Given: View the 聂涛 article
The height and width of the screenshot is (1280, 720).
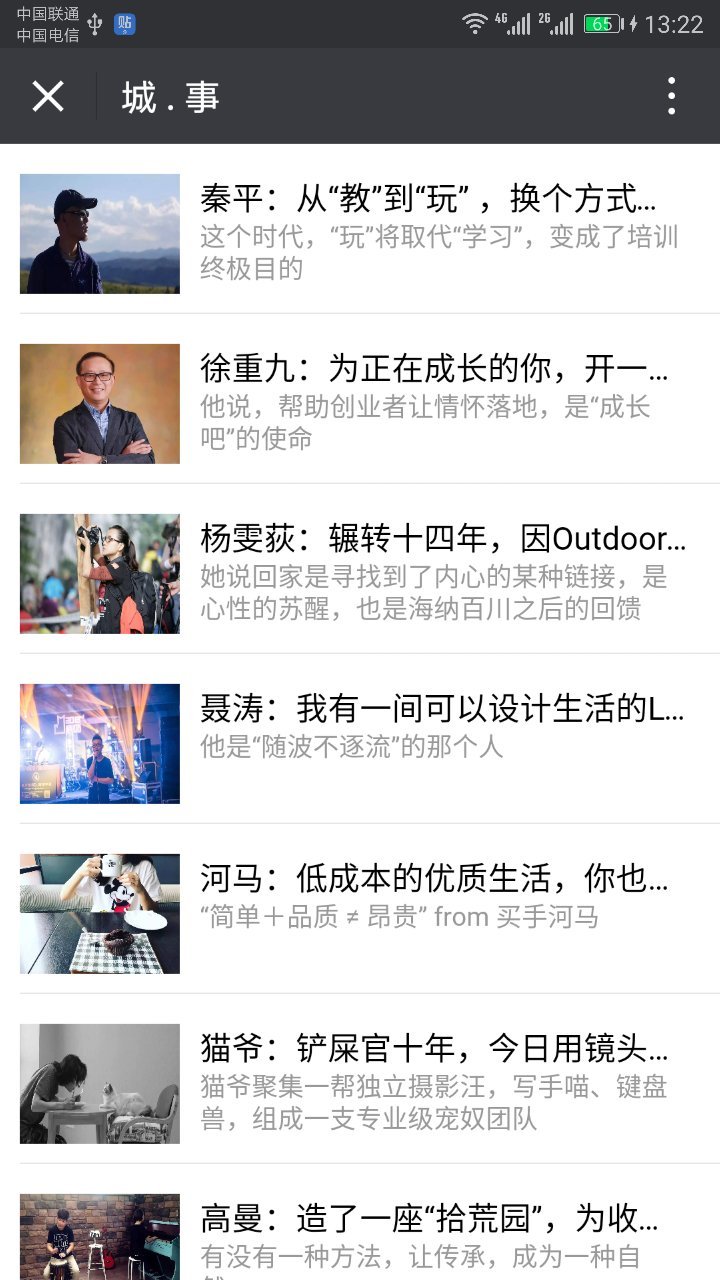Looking at the screenshot, I should (360, 744).
